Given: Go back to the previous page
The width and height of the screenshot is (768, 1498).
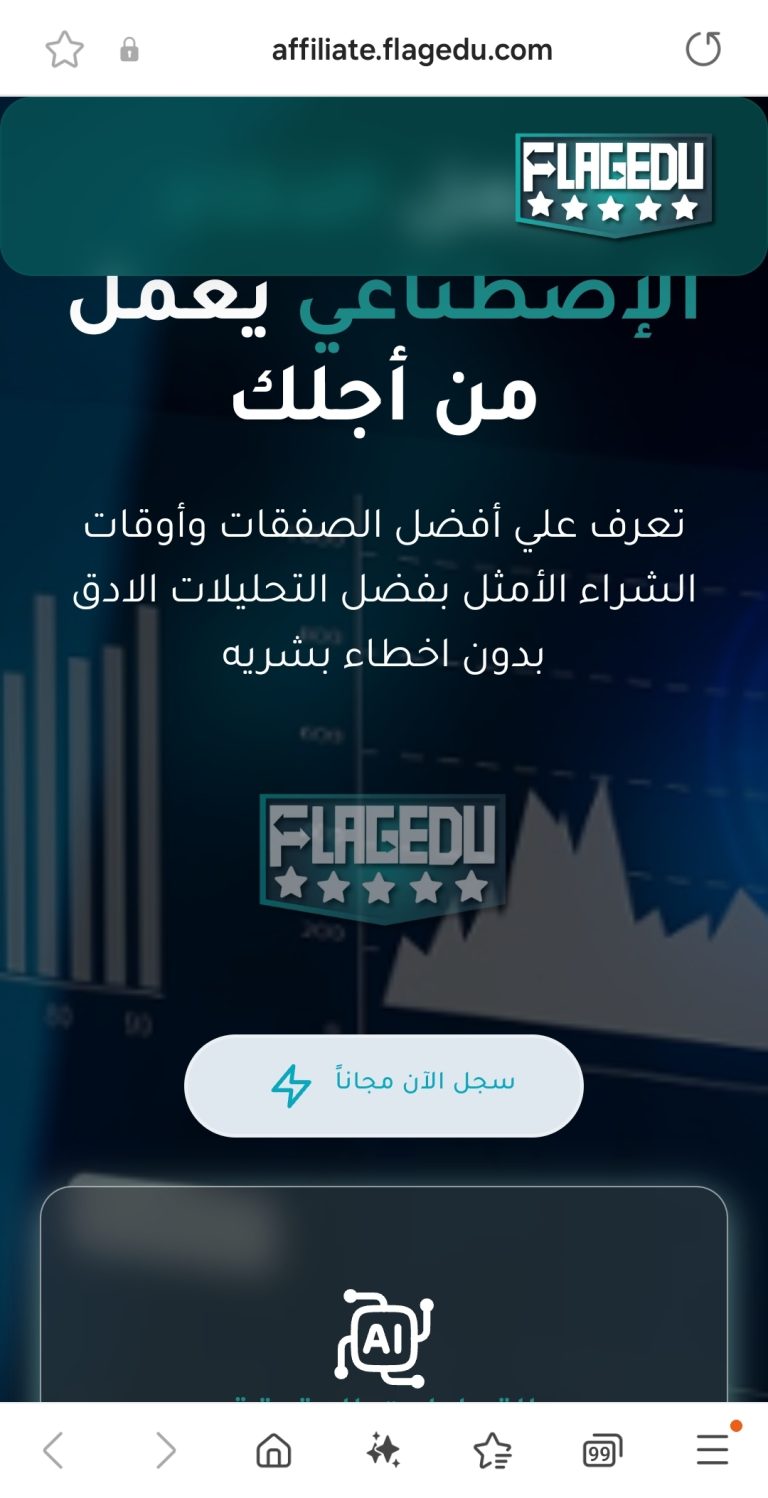Looking at the screenshot, I should [x=54, y=1450].
